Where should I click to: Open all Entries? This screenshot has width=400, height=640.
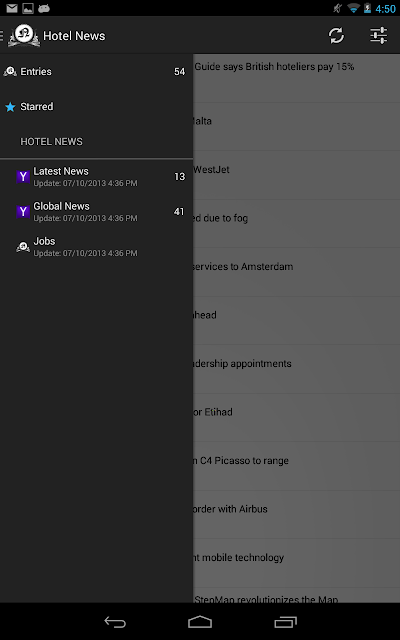pyautogui.click(x=96, y=71)
